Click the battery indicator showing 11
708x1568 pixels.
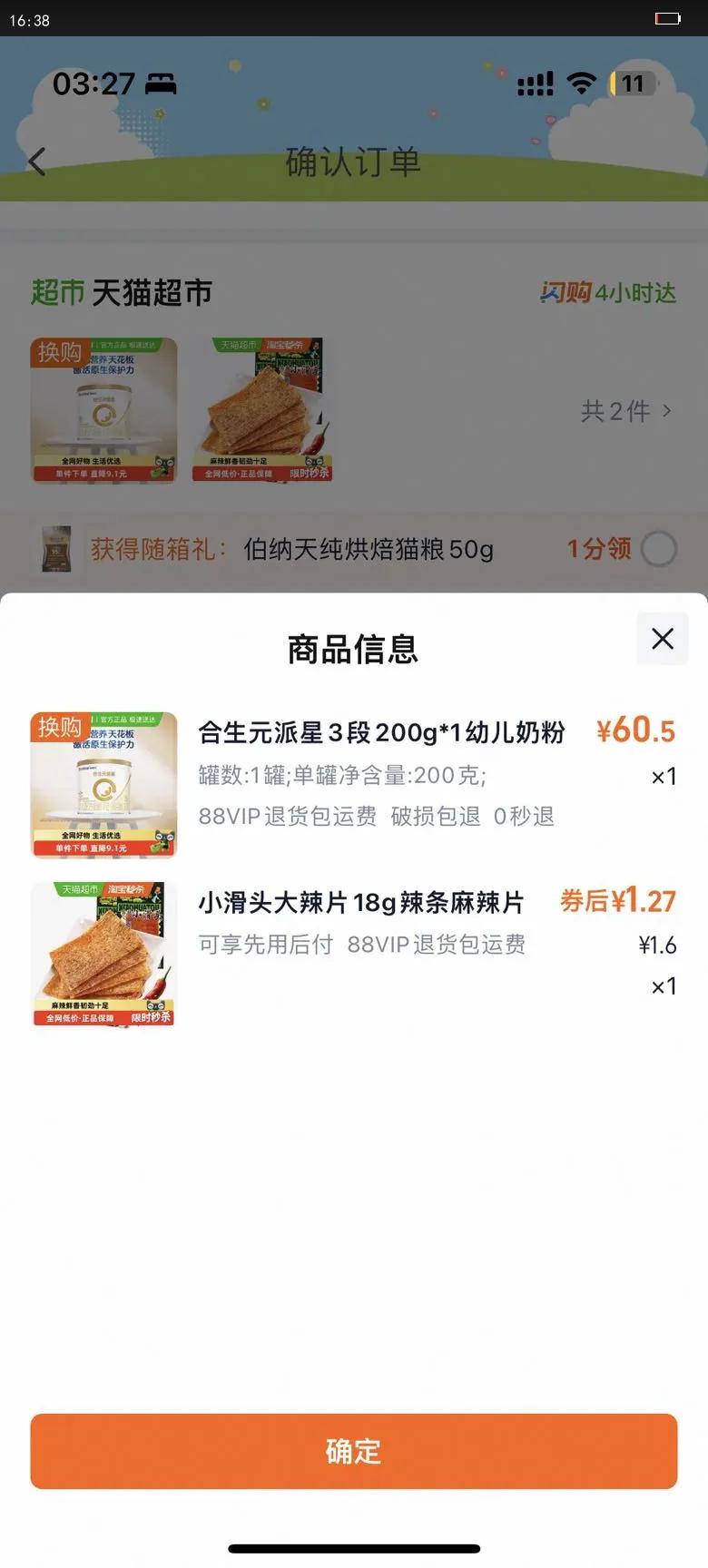click(x=633, y=83)
